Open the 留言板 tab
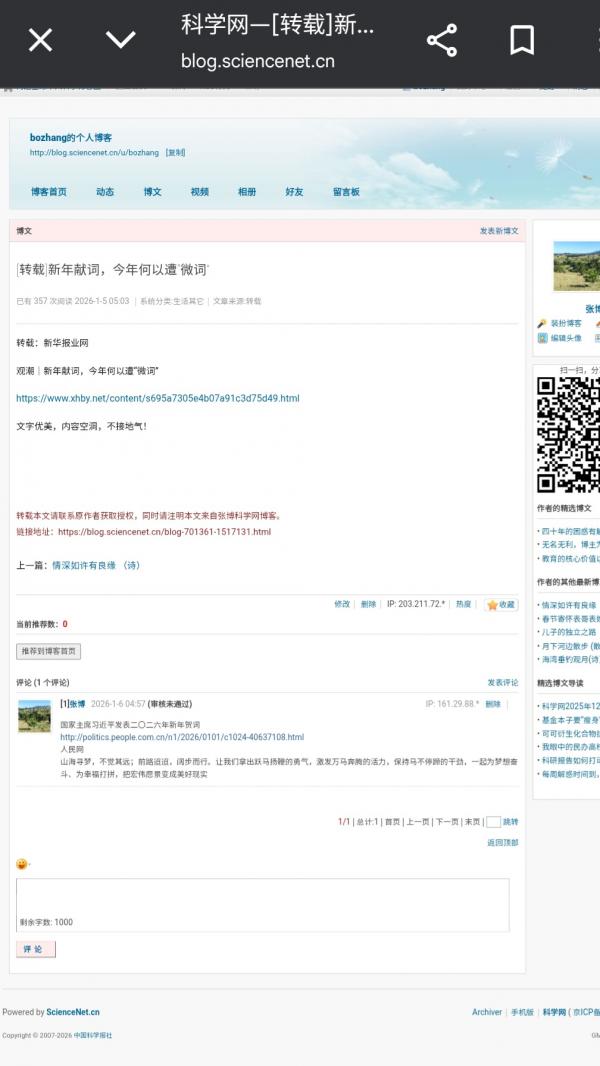Image resolution: width=600 pixels, height=1066 pixels. pyautogui.click(x=346, y=192)
